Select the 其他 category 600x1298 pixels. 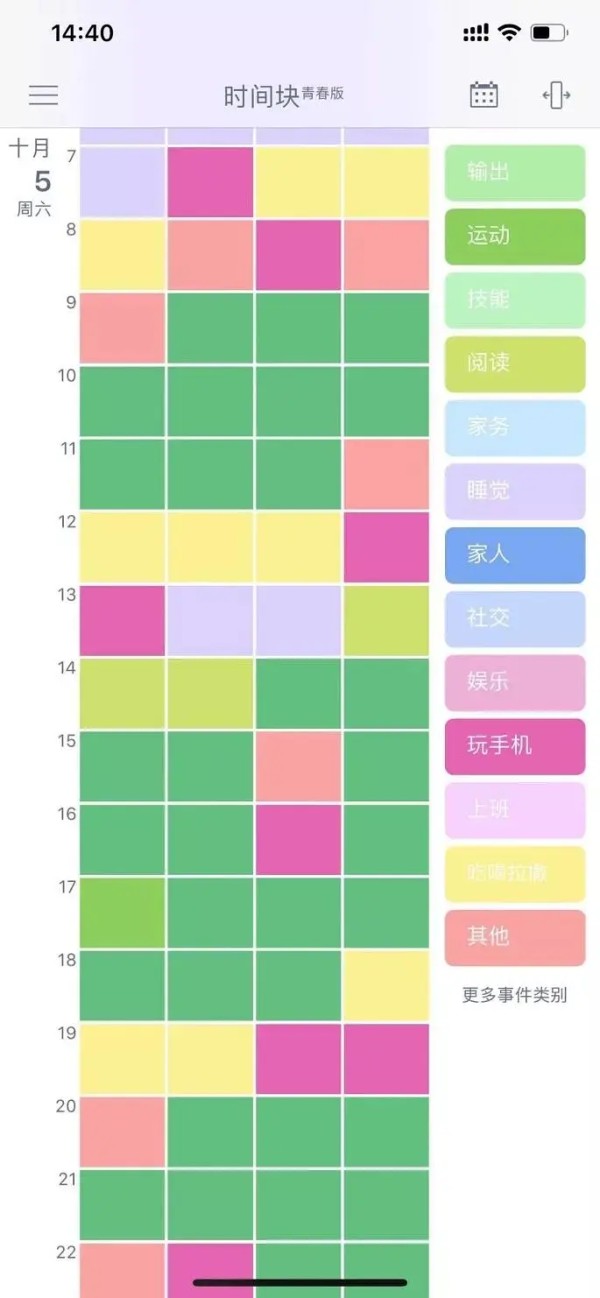click(515, 937)
